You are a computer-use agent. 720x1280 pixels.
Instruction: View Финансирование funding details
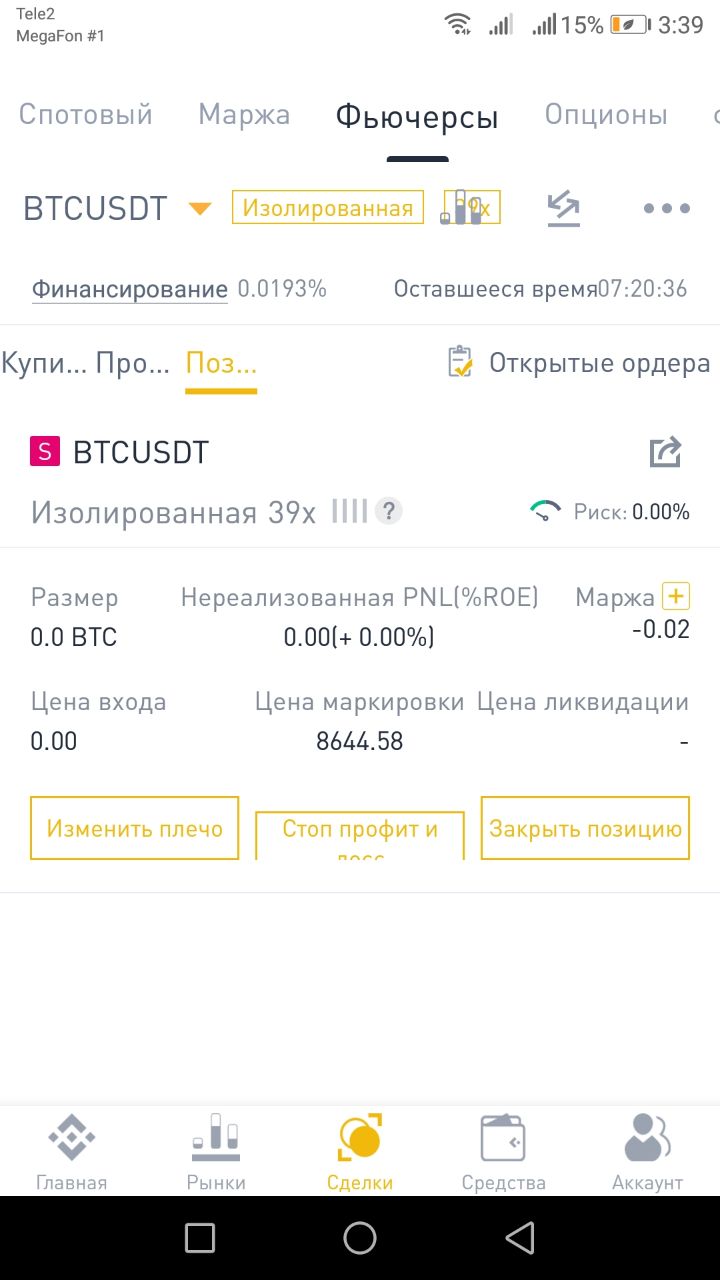click(130, 289)
